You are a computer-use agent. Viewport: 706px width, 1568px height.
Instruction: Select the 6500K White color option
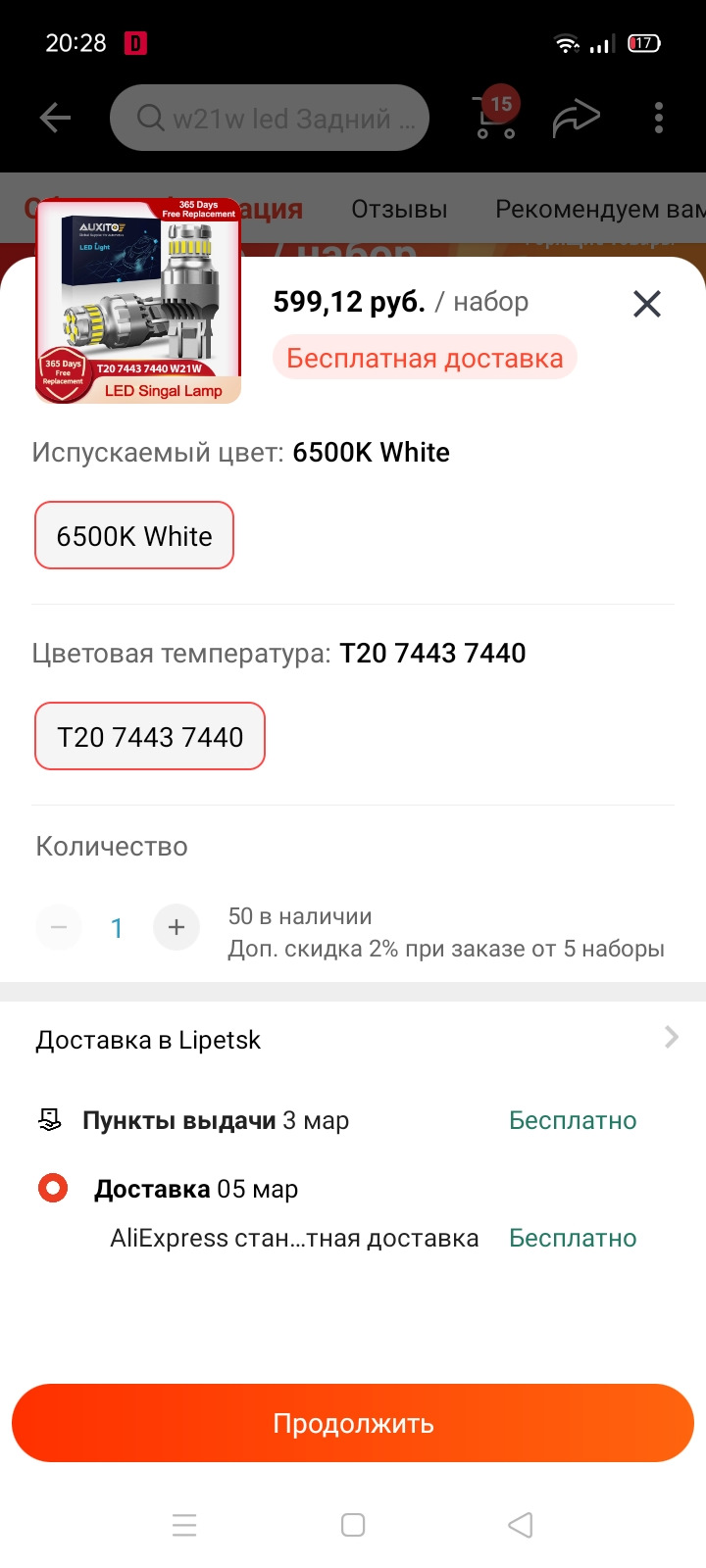coord(134,536)
